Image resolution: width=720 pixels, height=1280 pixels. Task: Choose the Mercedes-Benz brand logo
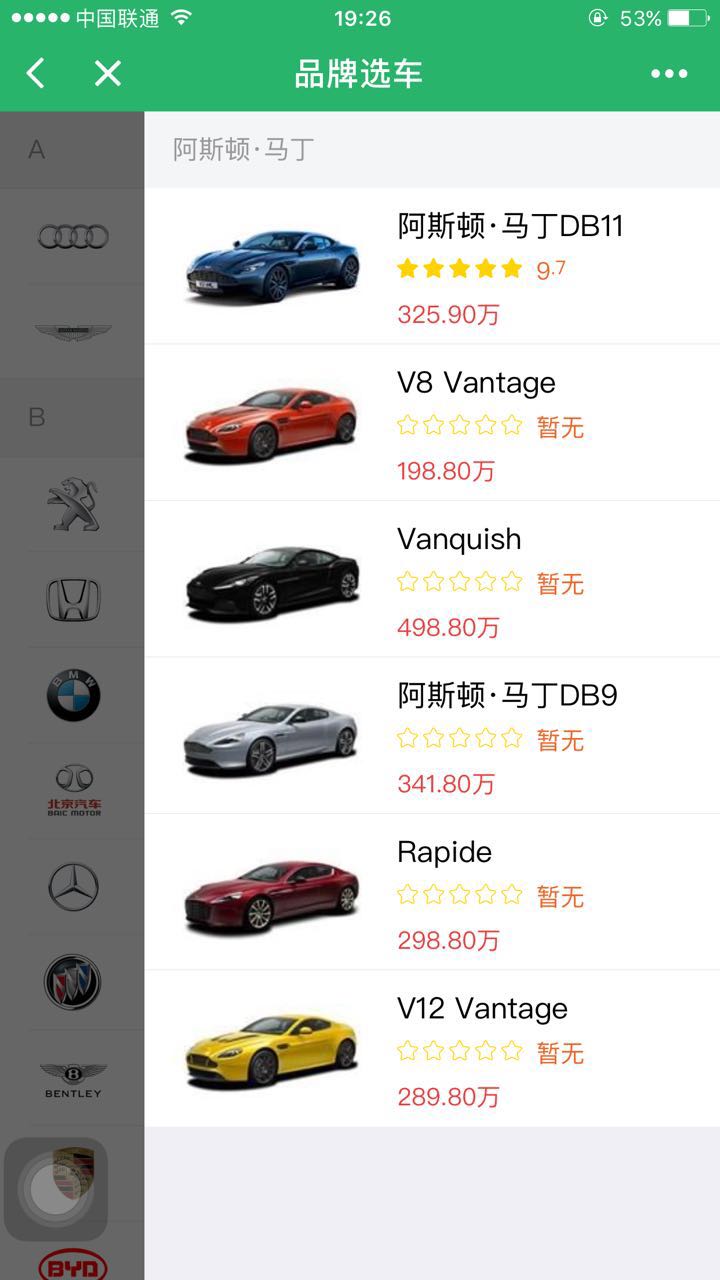tap(73, 887)
